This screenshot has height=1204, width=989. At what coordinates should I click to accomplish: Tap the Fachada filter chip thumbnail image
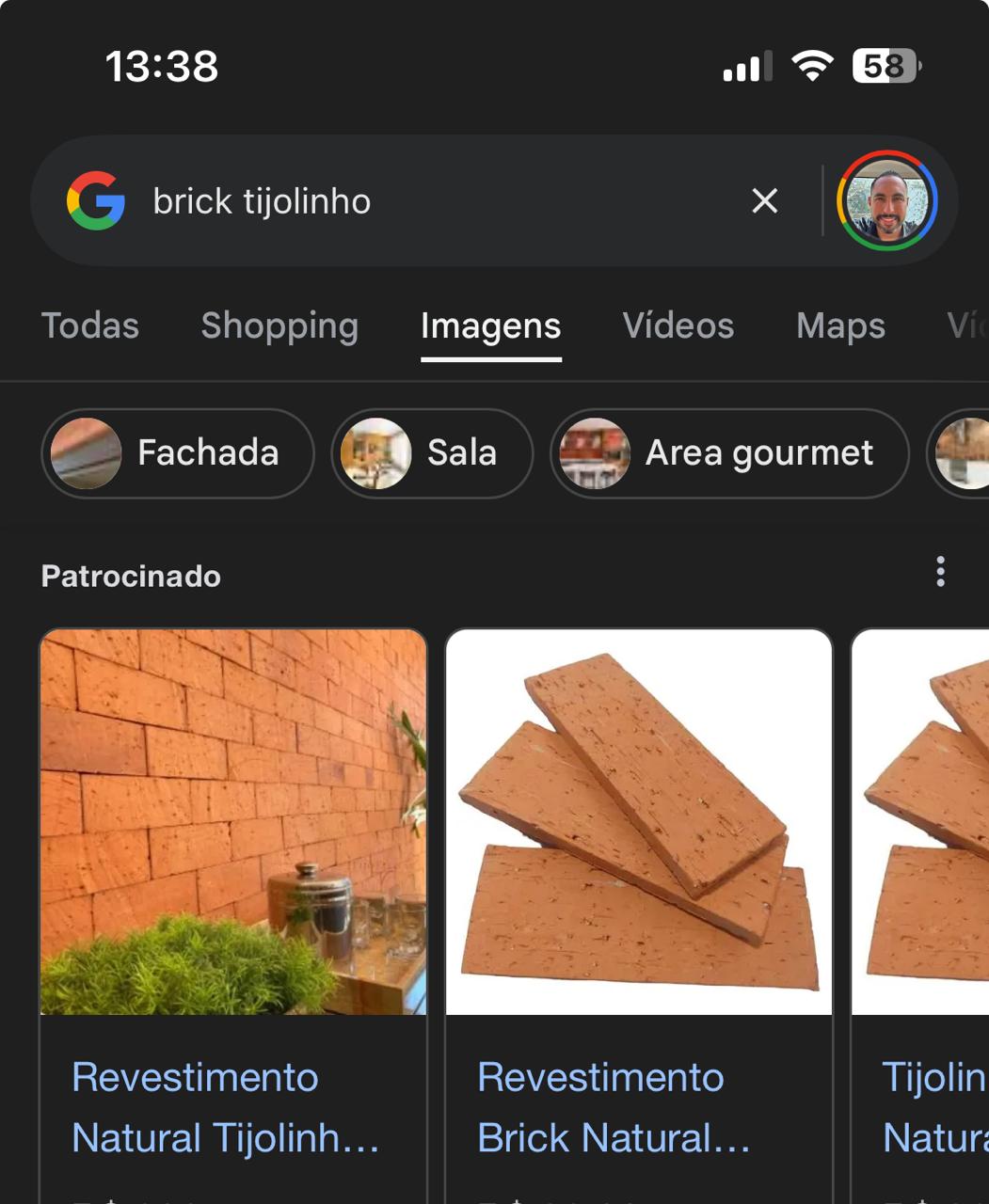click(85, 453)
